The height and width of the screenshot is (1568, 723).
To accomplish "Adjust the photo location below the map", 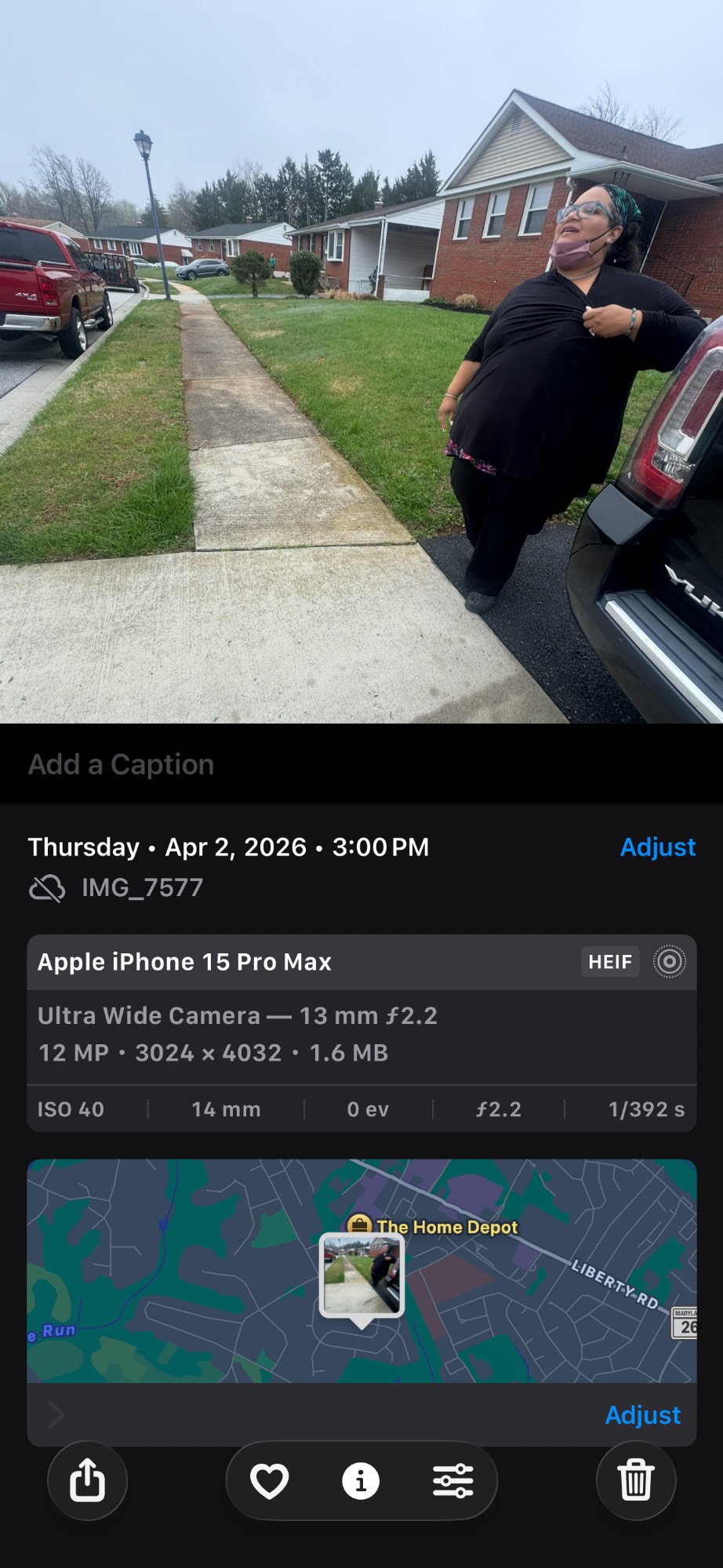I will tap(642, 1415).
